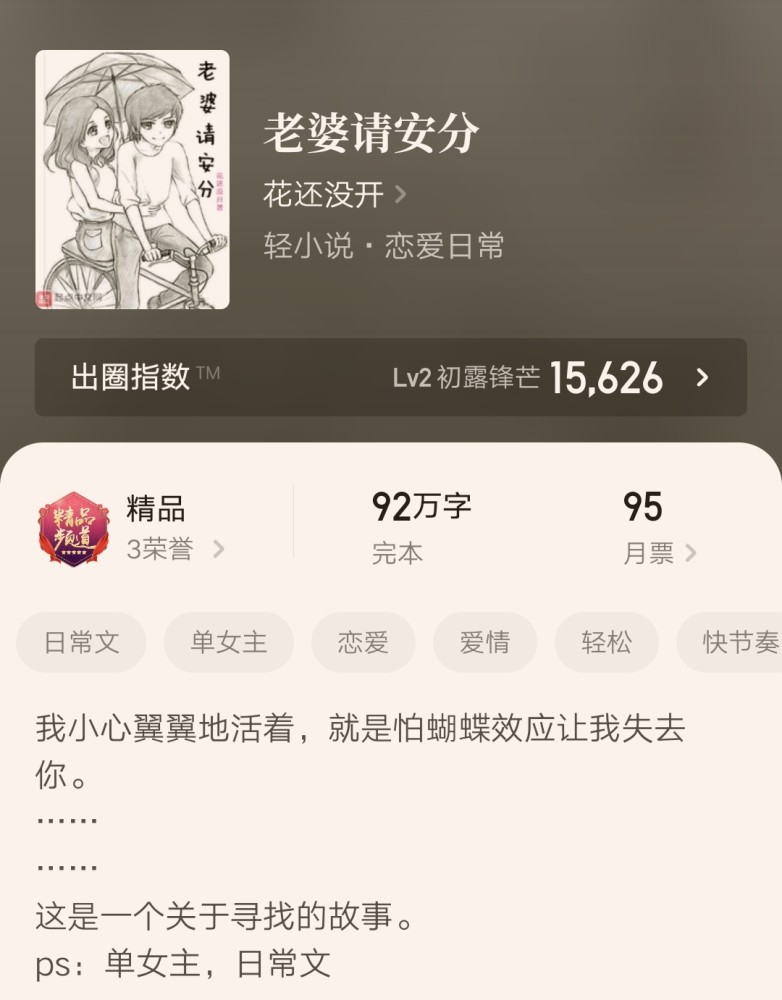Open the 出圈指数 details
Image resolution: width=782 pixels, height=1000 pixels.
pyautogui.click(x=390, y=377)
